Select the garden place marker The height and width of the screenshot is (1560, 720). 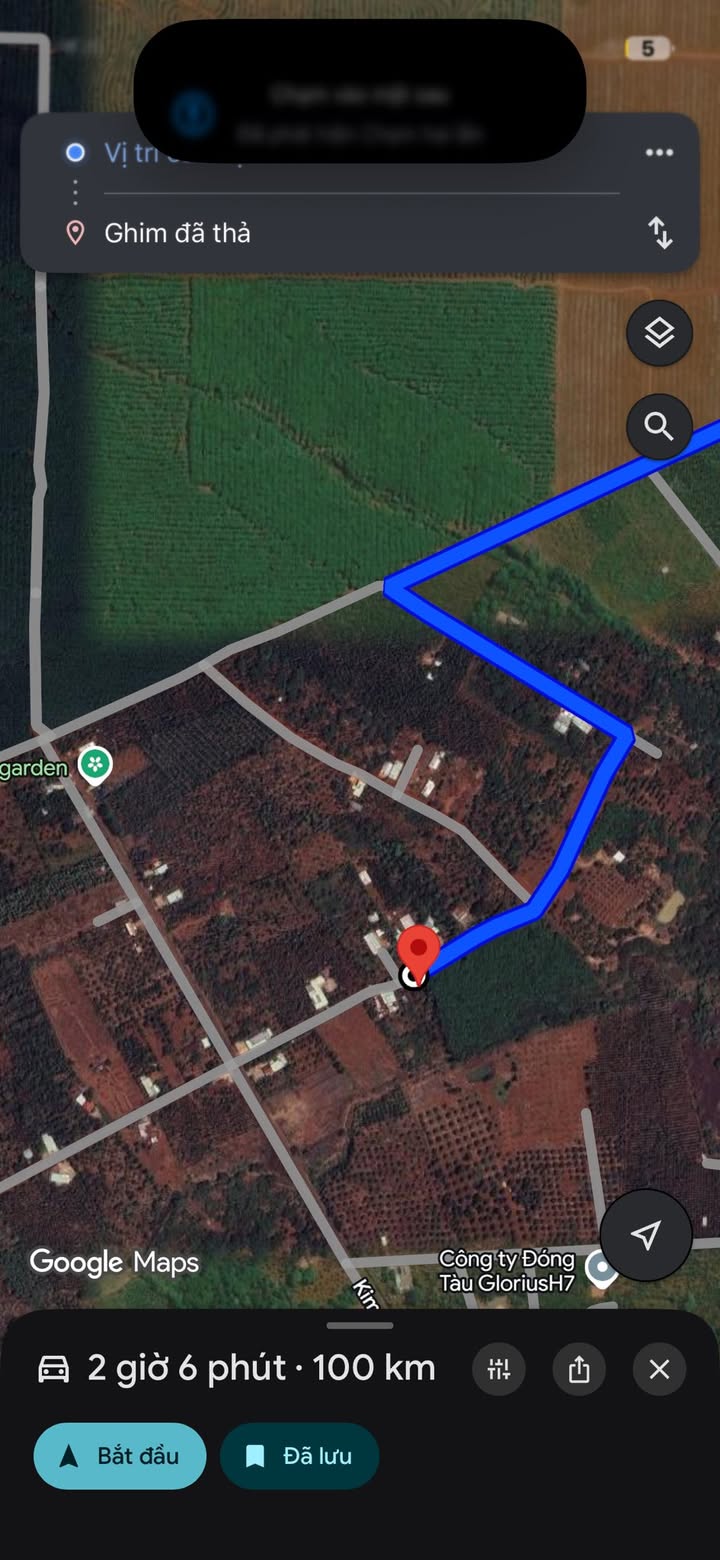click(x=96, y=766)
